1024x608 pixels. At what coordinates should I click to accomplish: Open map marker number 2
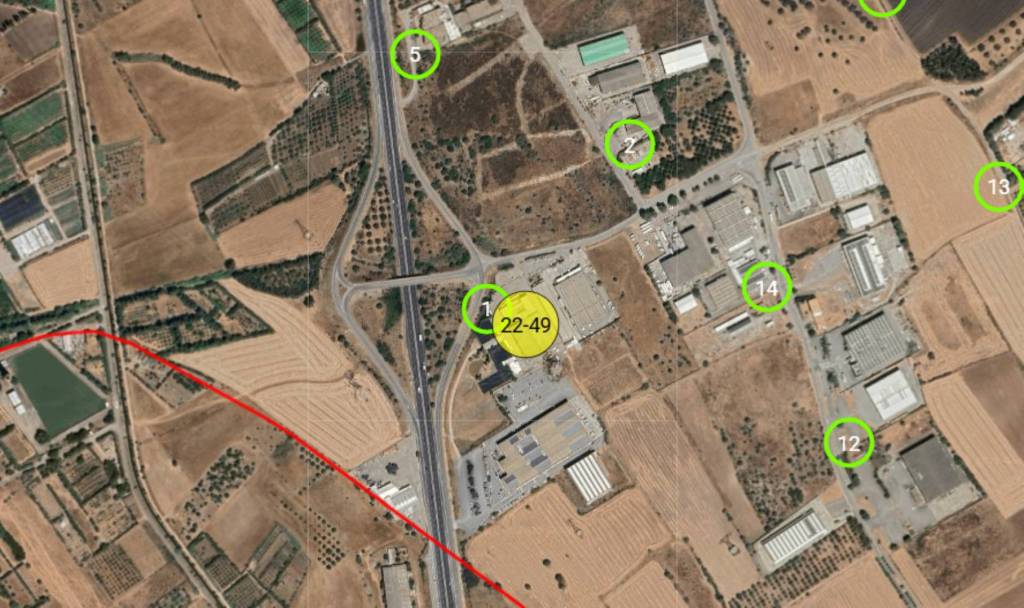tap(629, 145)
